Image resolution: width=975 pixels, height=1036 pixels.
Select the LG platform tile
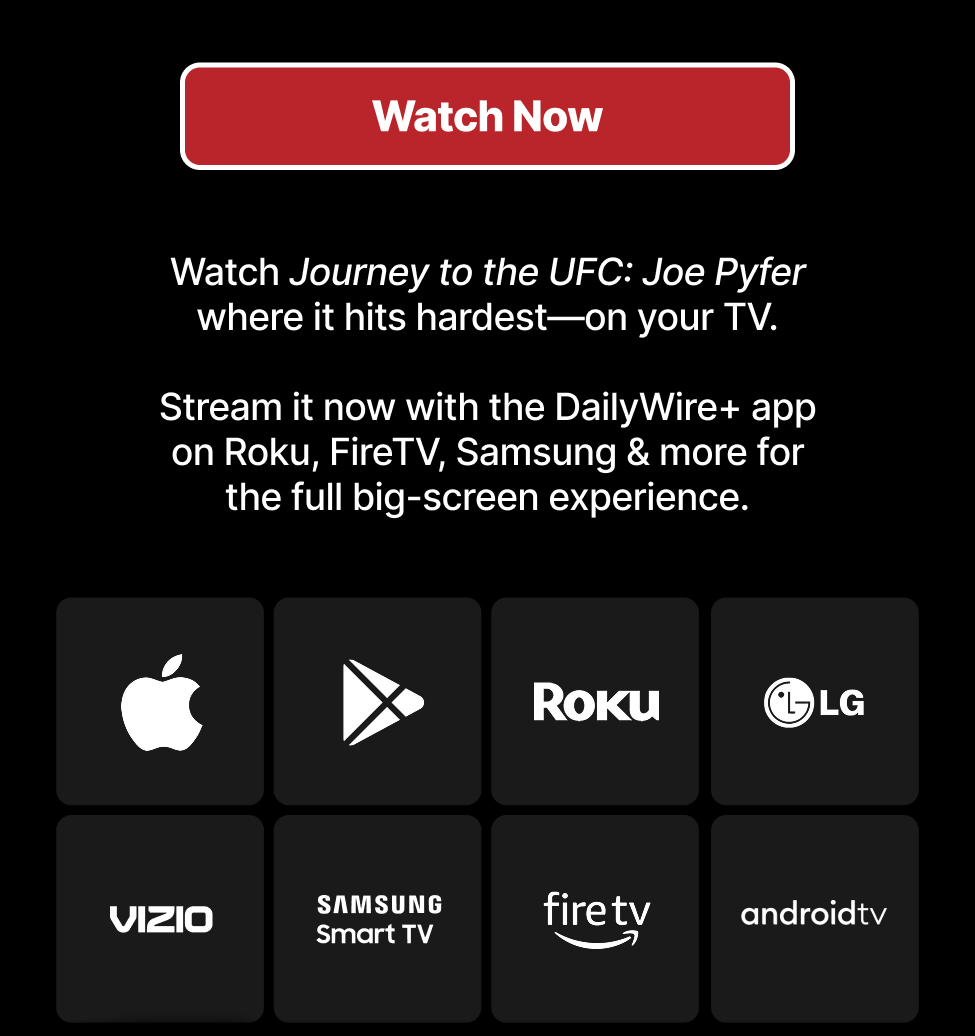[814, 701]
